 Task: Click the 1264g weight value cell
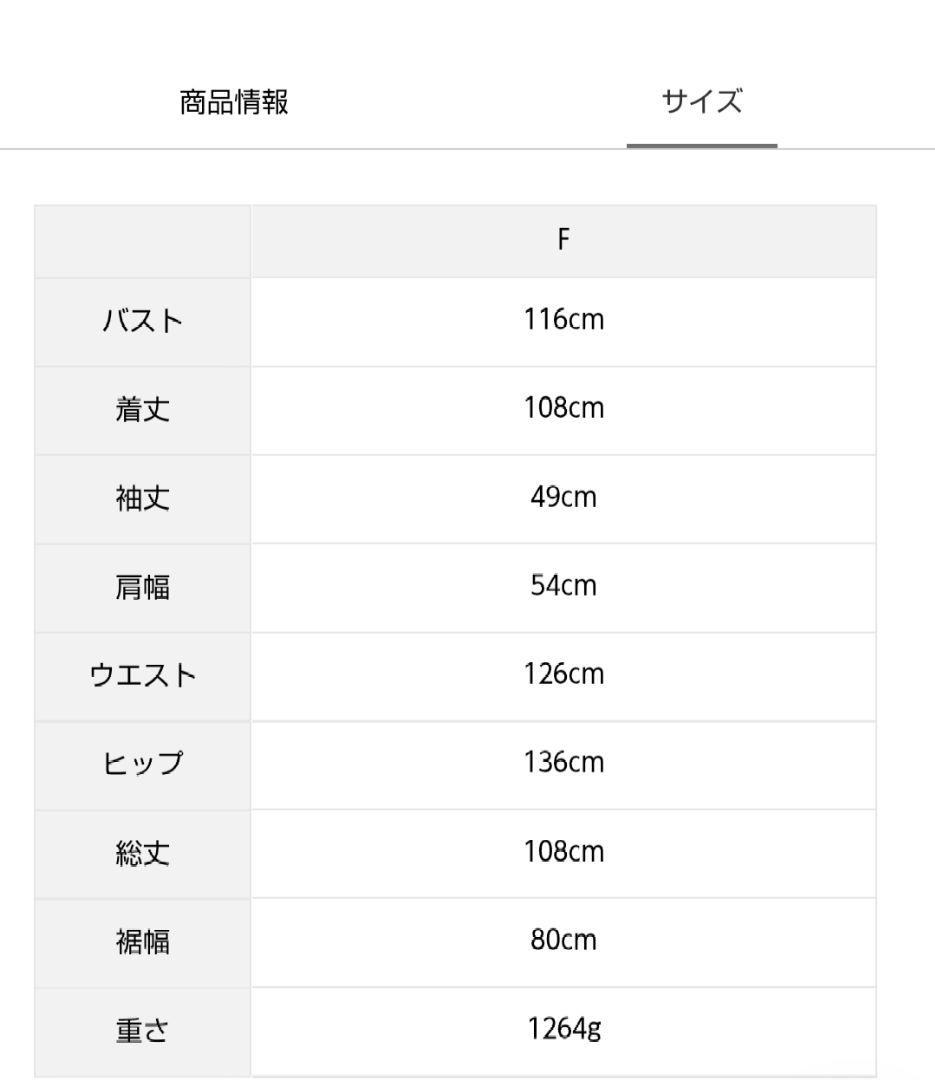coord(565,1029)
